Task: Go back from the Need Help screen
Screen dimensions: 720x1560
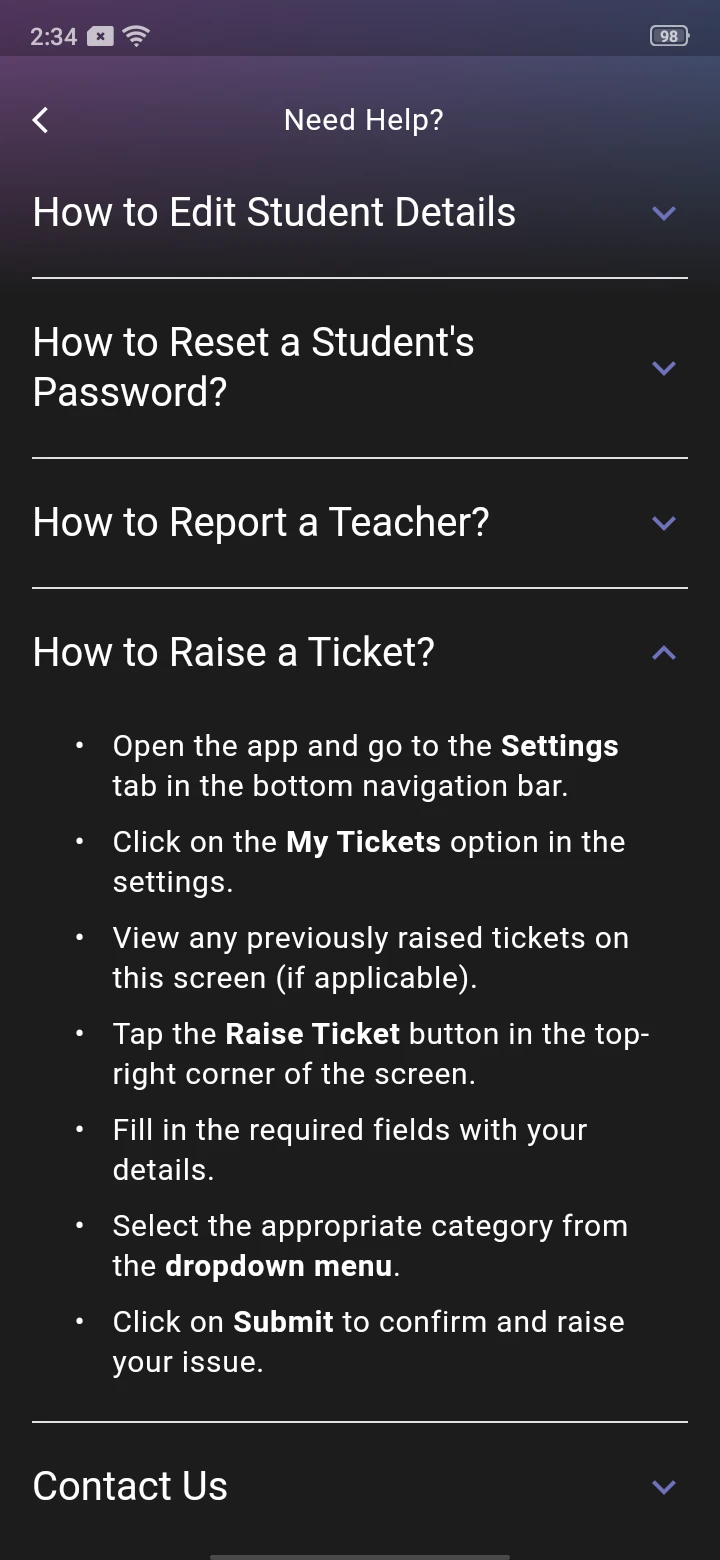Action: pyautogui.click(x=41, y=120)
